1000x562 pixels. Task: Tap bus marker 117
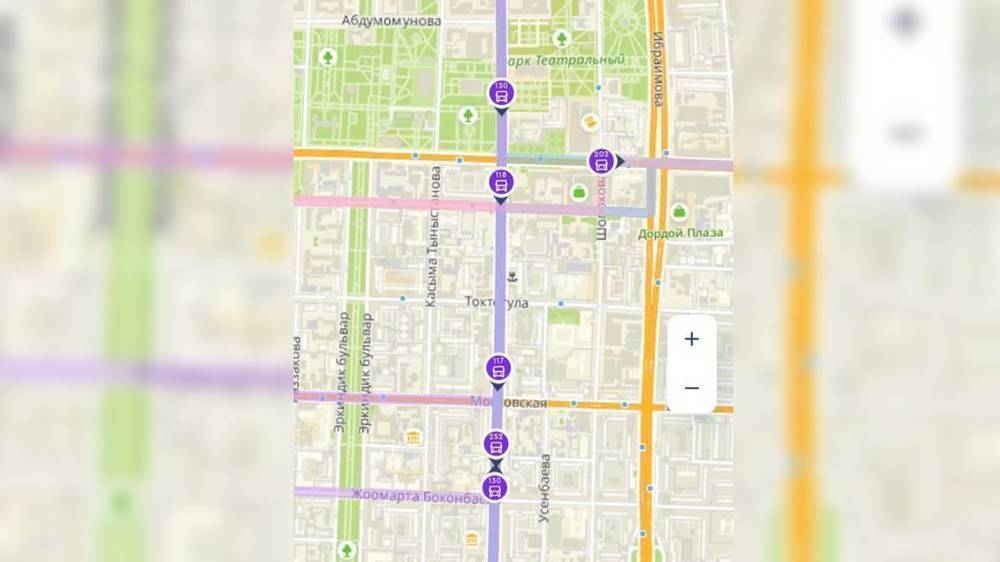point(498,367)
